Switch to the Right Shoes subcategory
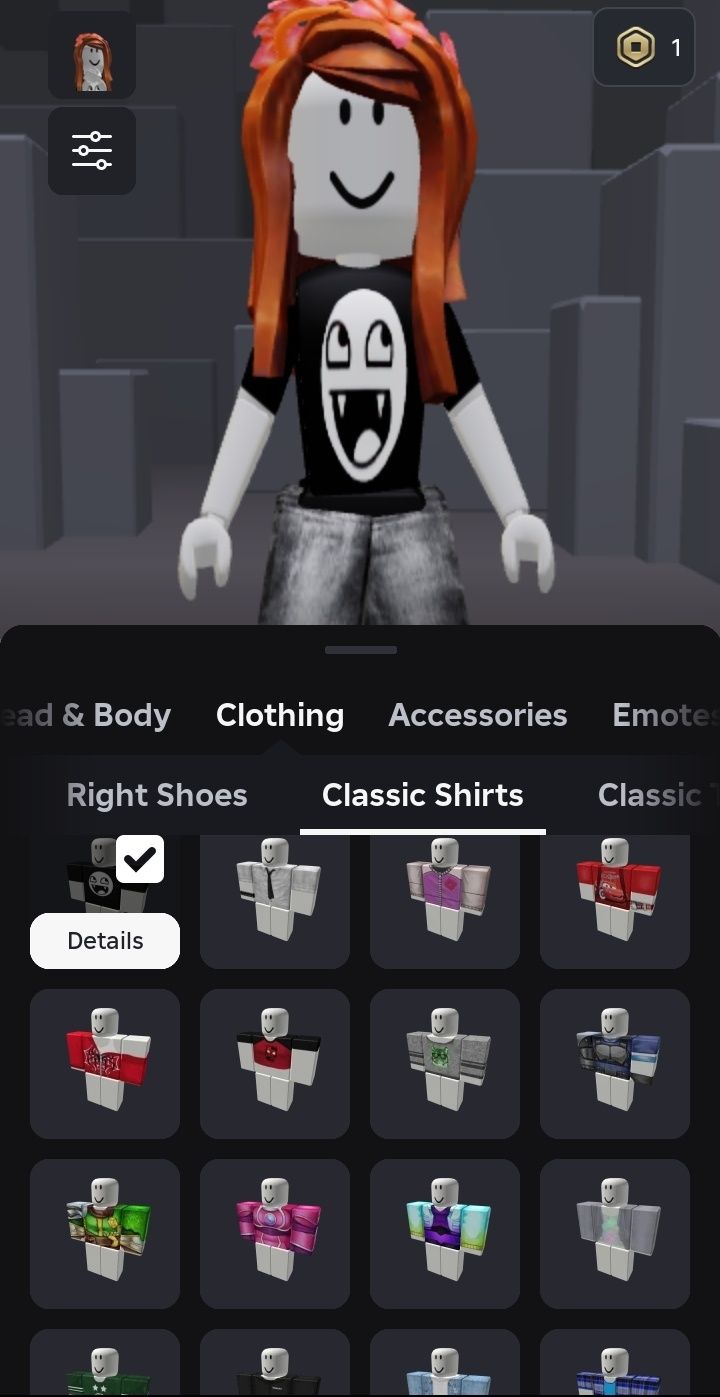This screenshot has height=1397, width=720. click(x=157, y=795)
